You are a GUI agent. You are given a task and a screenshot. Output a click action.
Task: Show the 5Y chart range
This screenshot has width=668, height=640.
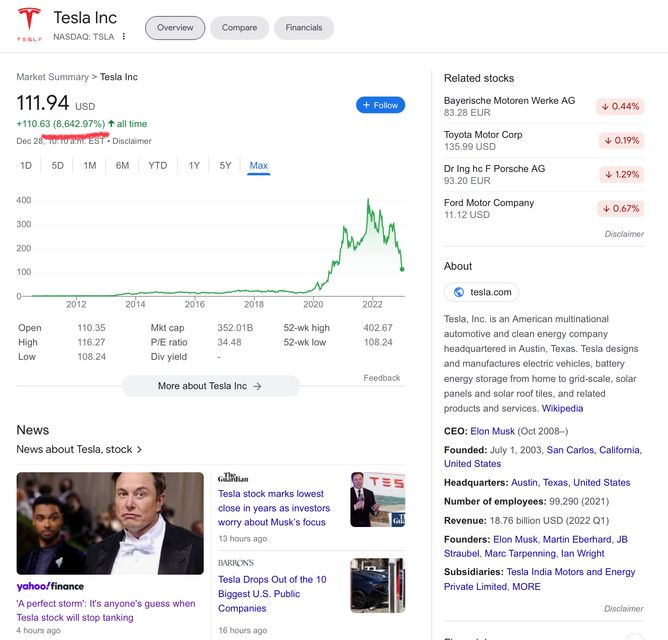(x=225, y=166)
